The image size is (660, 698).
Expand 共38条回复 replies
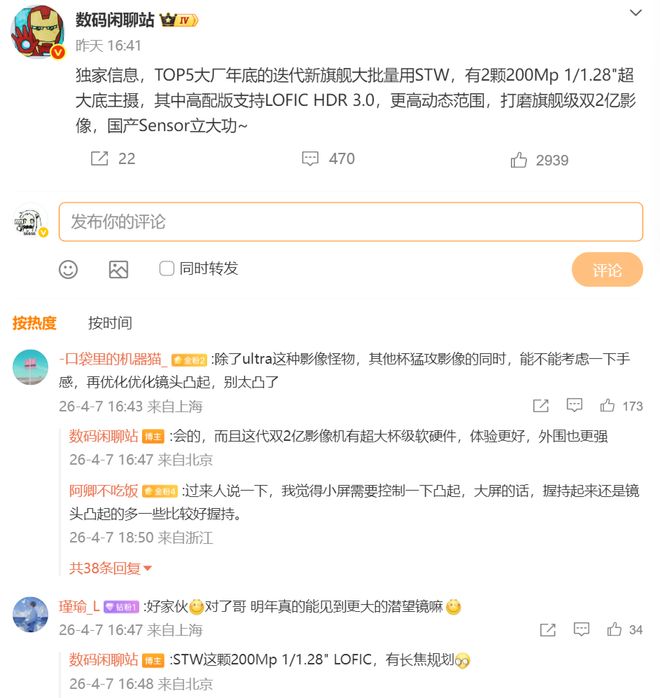[x=110, y=568]
